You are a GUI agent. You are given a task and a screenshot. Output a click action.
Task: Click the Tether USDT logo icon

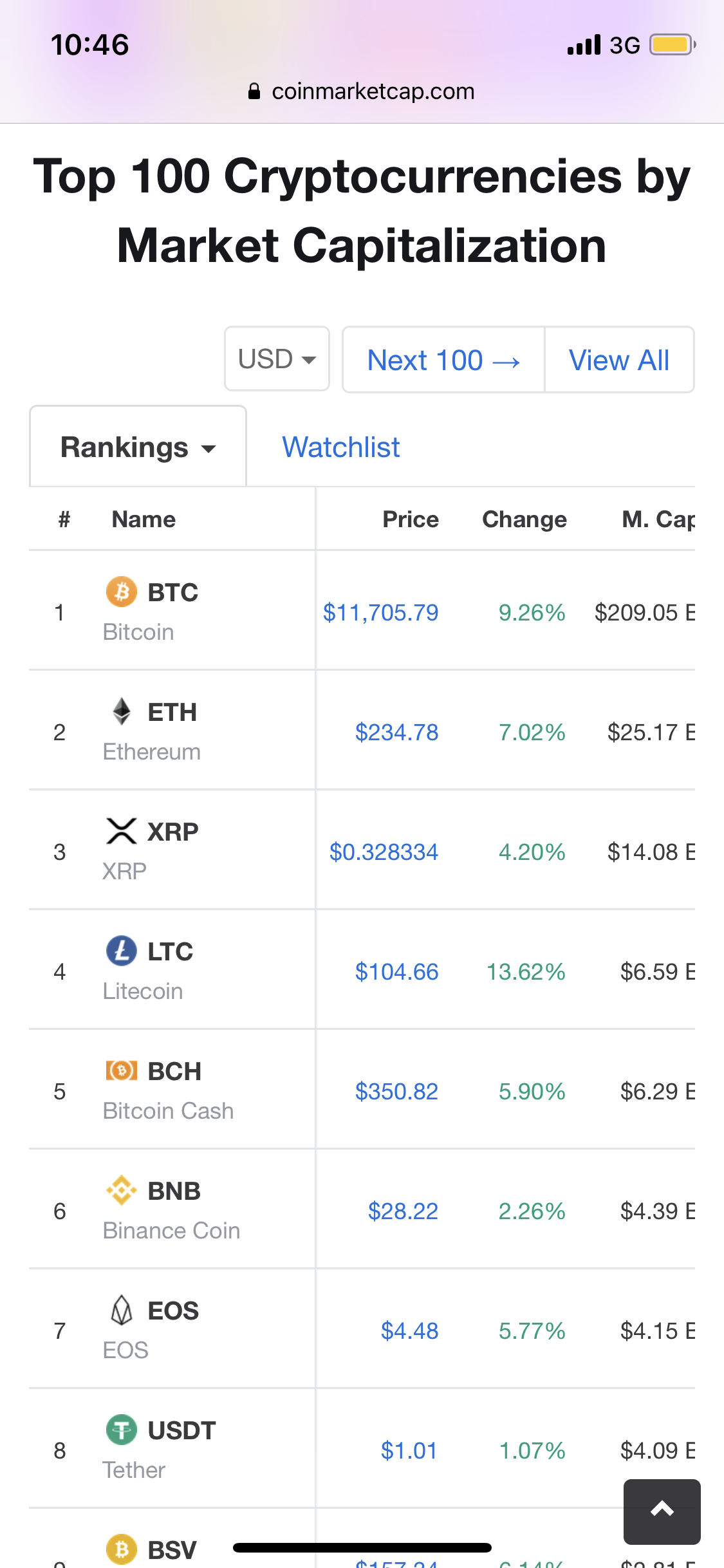pyautogui.click(x=122, y=1430)
